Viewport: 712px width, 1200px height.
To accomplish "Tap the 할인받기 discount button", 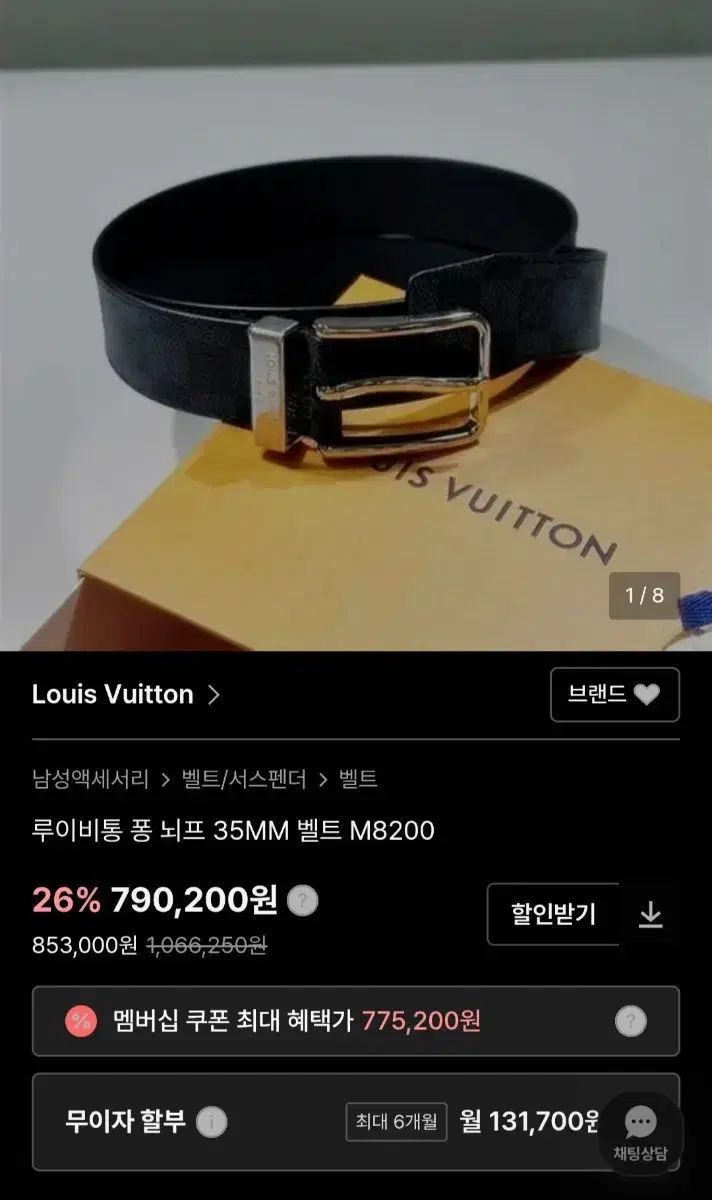I will point(553,914).
